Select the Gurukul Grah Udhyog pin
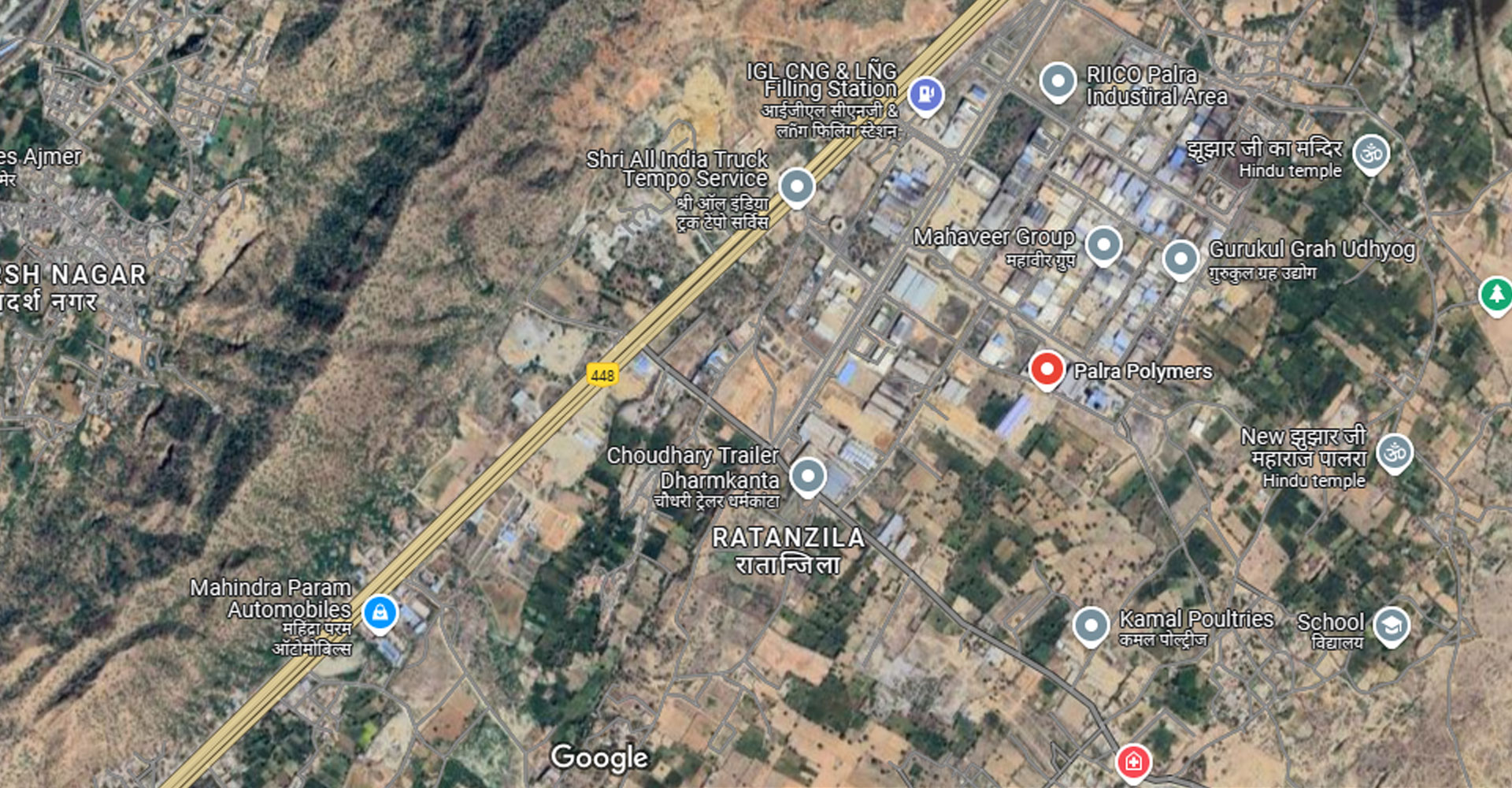The height and width of the screenshot is (788, 1512). (x=1180, y=258)
